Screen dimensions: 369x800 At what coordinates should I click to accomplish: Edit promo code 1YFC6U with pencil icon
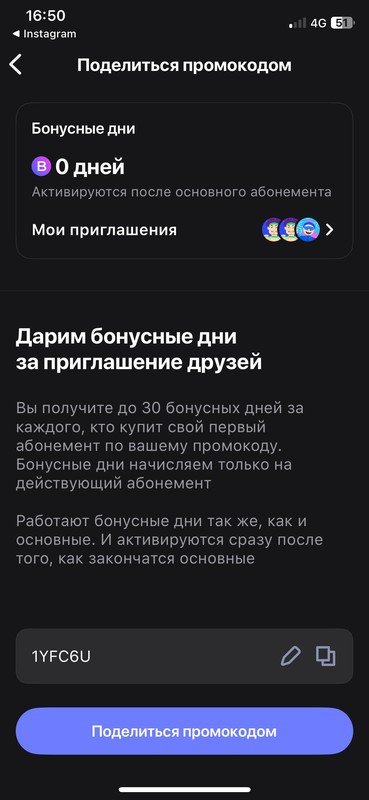291,656
